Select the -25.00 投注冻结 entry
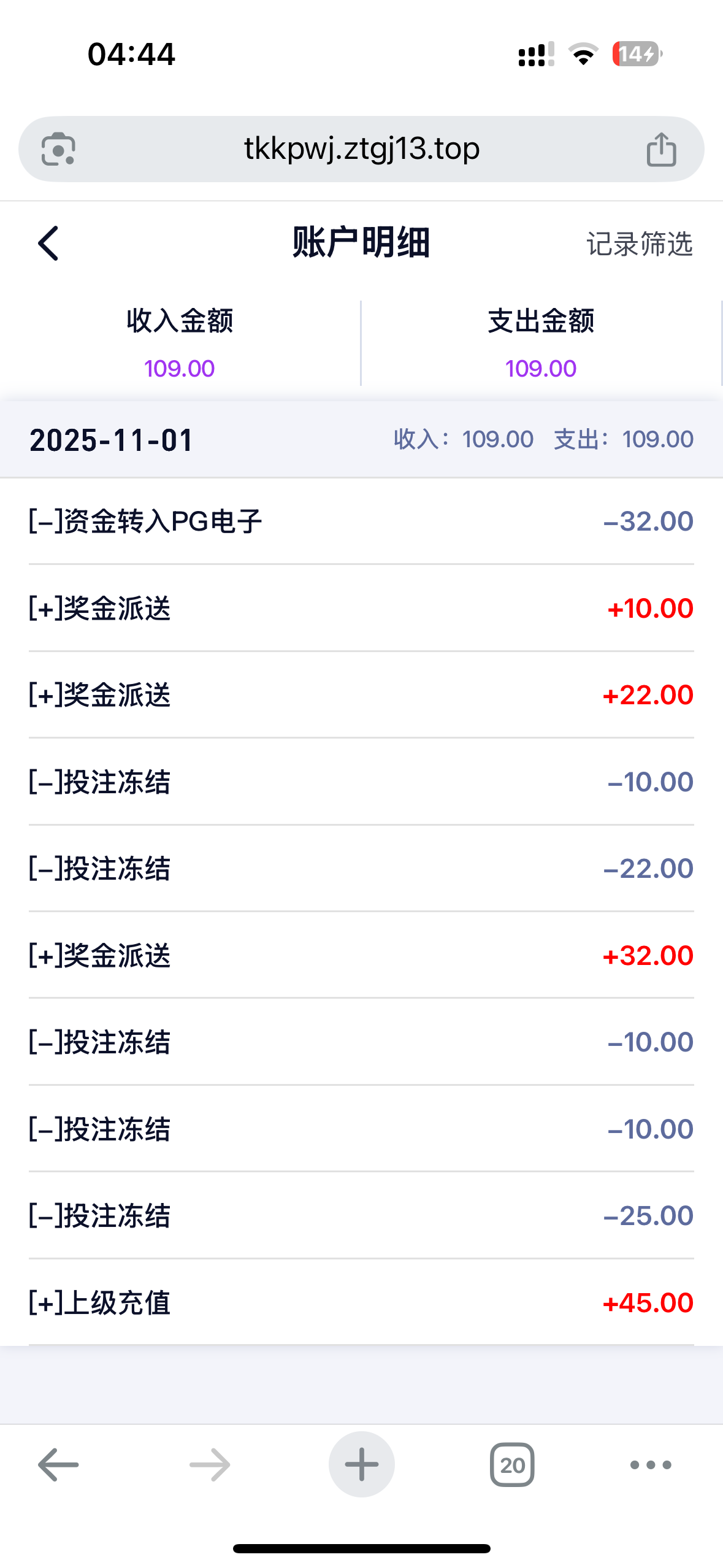 point(361,1215)
